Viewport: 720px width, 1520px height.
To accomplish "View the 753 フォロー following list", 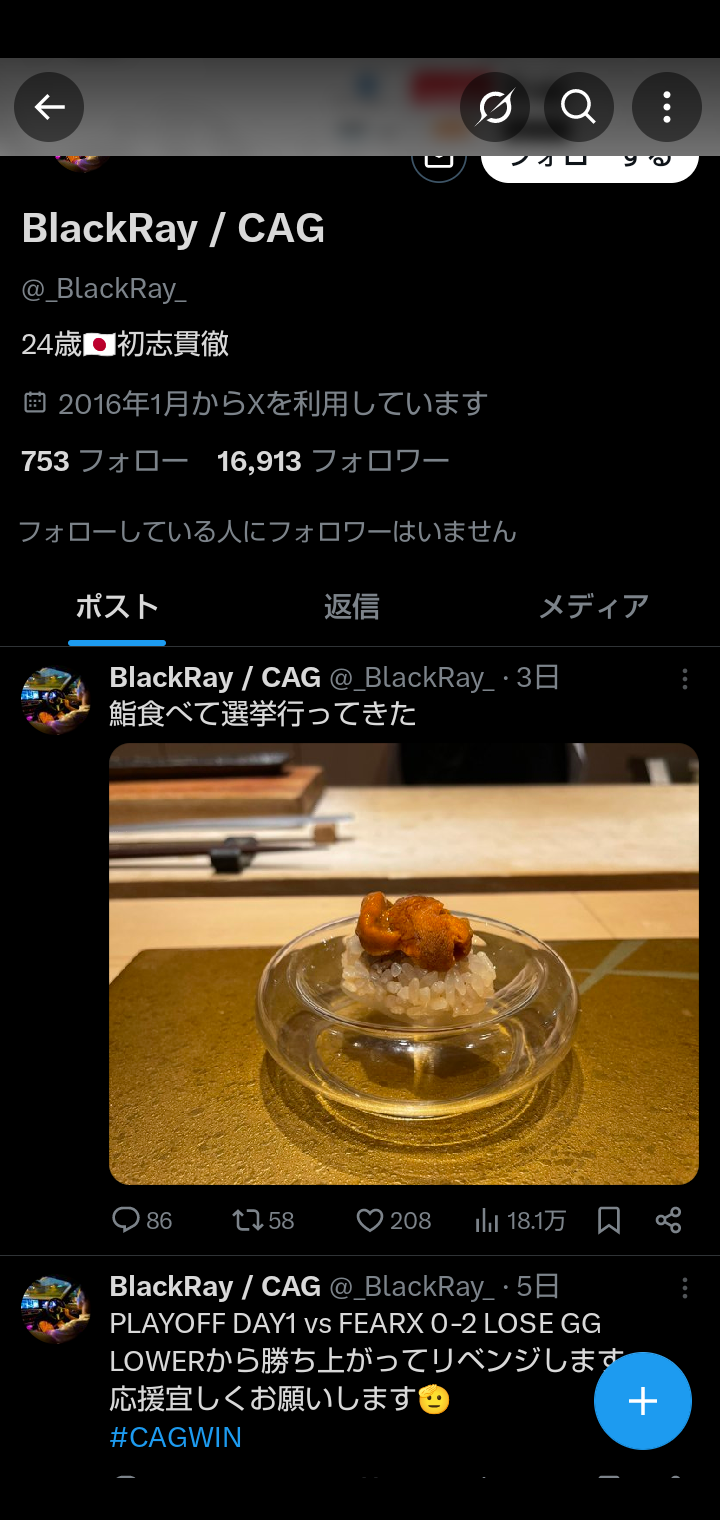I will [x=105, y=461].
